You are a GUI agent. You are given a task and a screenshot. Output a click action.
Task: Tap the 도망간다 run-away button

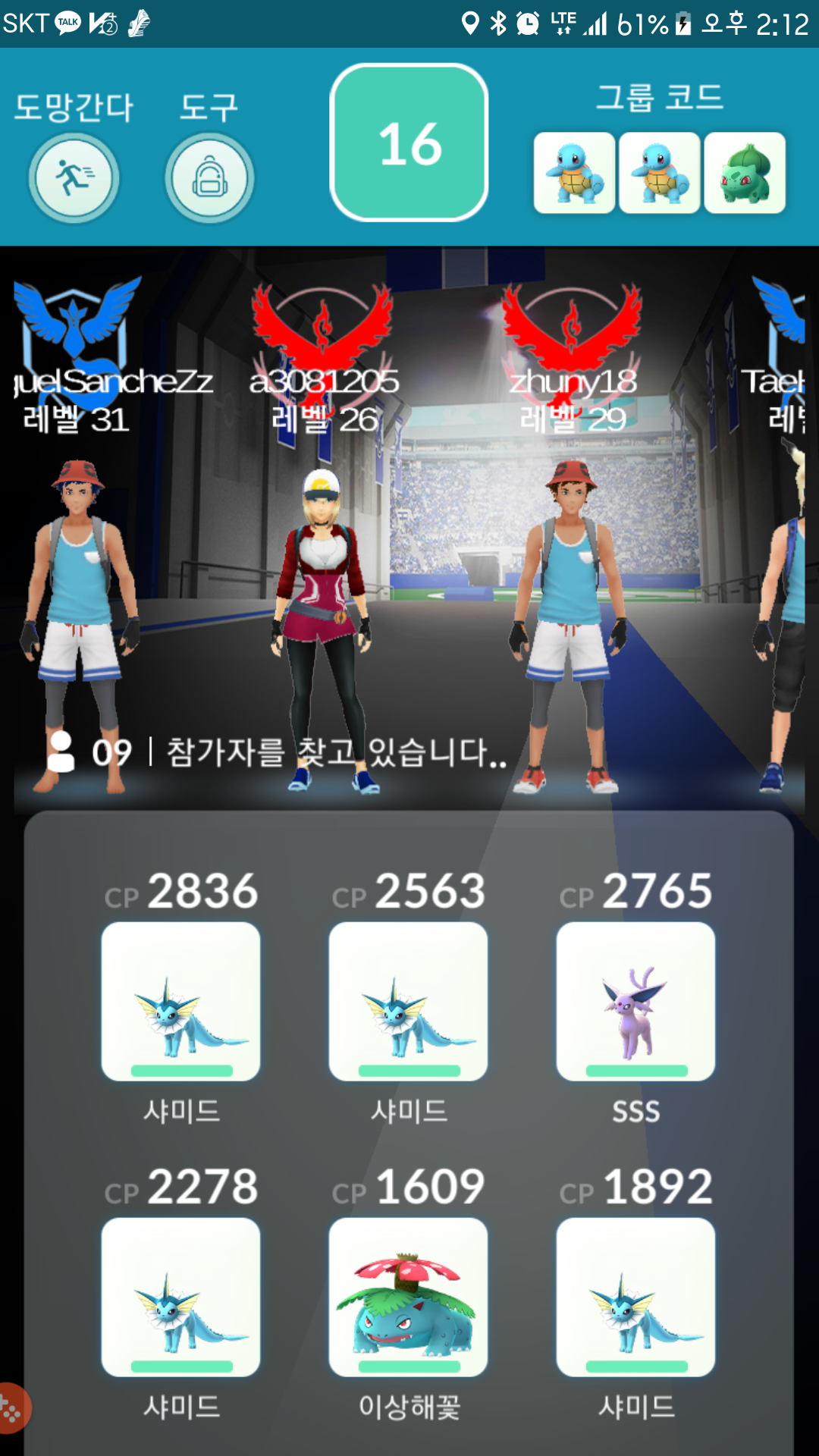point(74,178)
